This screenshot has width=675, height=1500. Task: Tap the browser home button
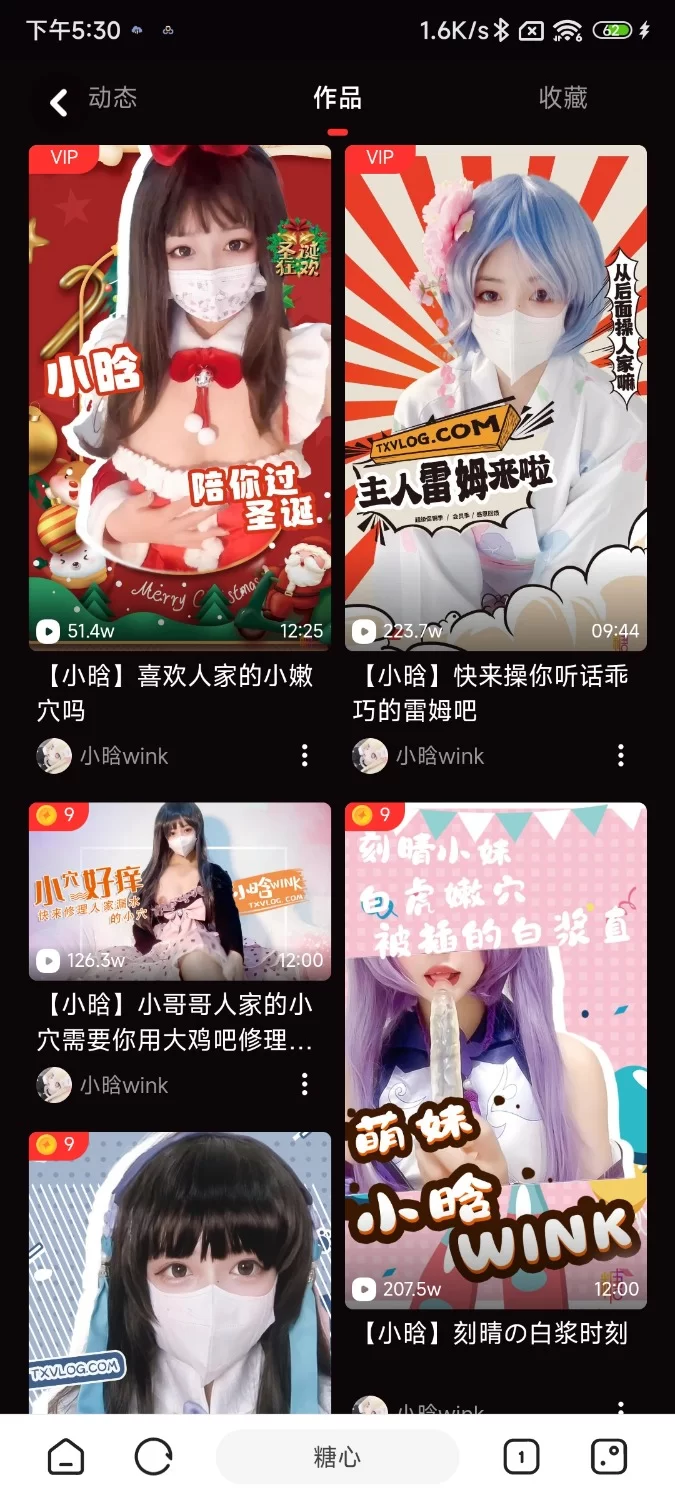tap(66, 1457)
